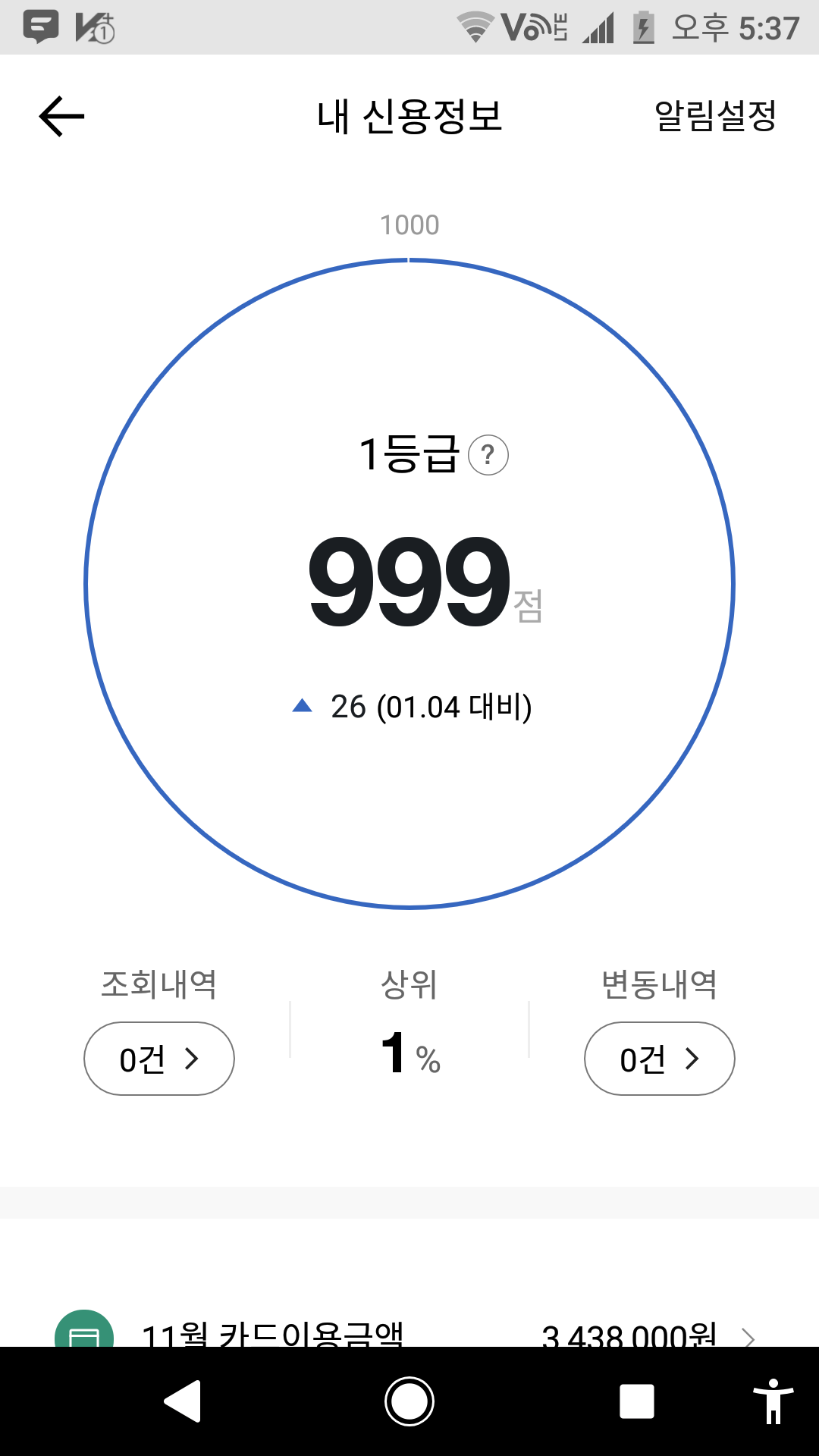Viewport: 819px width, 1456px height.
Task: Open 조회내역 0건 button
Action: click(x=159, y=1059)
